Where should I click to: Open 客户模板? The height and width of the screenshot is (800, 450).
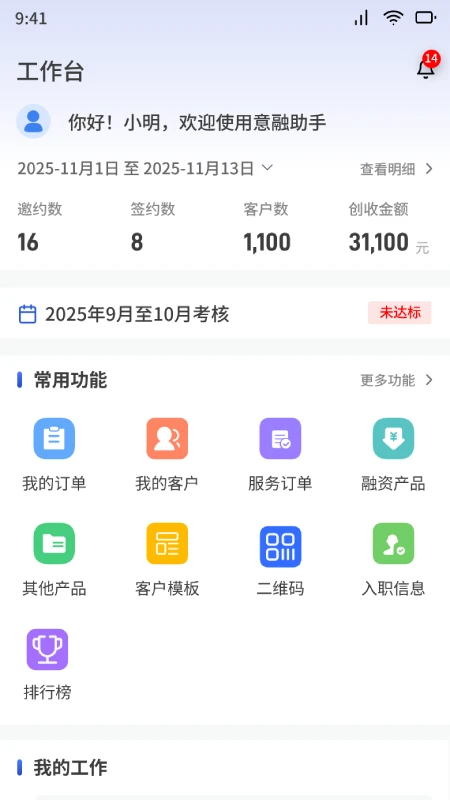[167, 560]
